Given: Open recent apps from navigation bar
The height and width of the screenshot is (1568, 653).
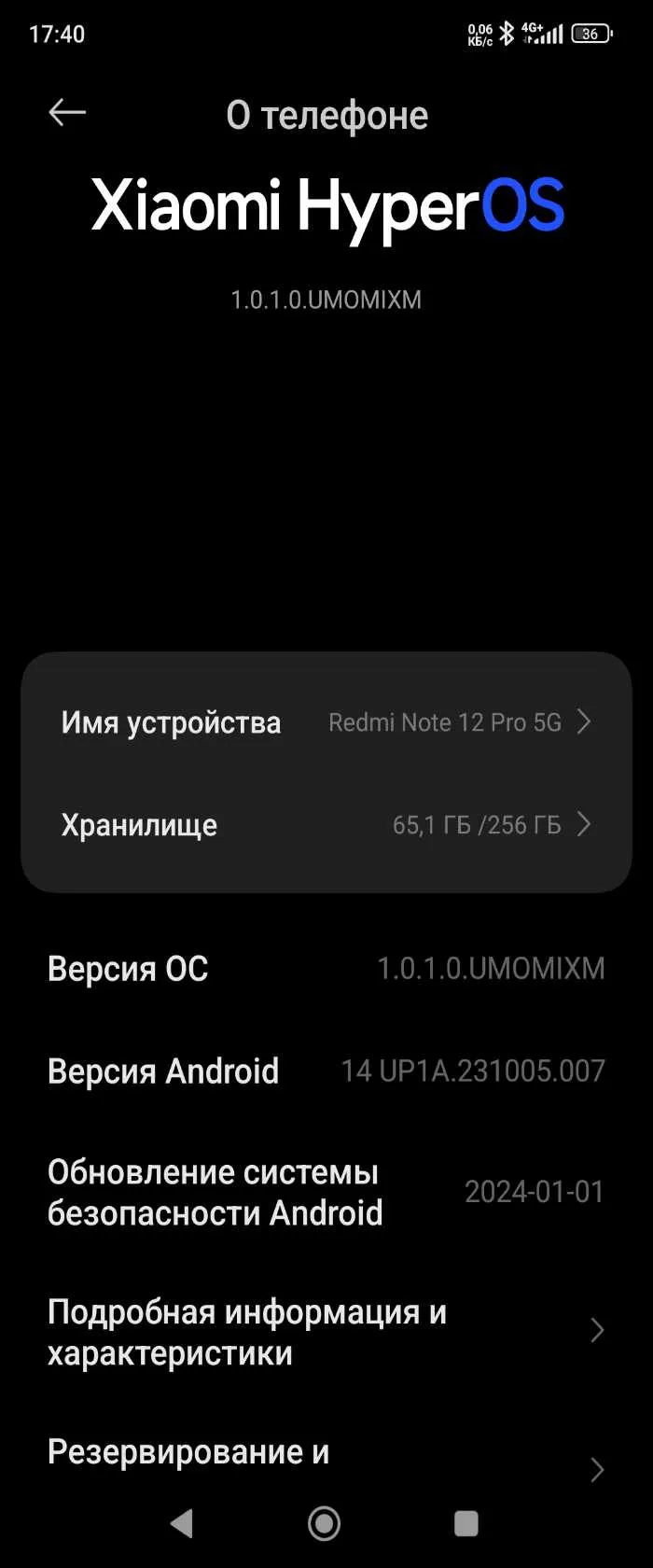Looking at the screenshot, I should pyautogui.click(x=466, y=1524).
